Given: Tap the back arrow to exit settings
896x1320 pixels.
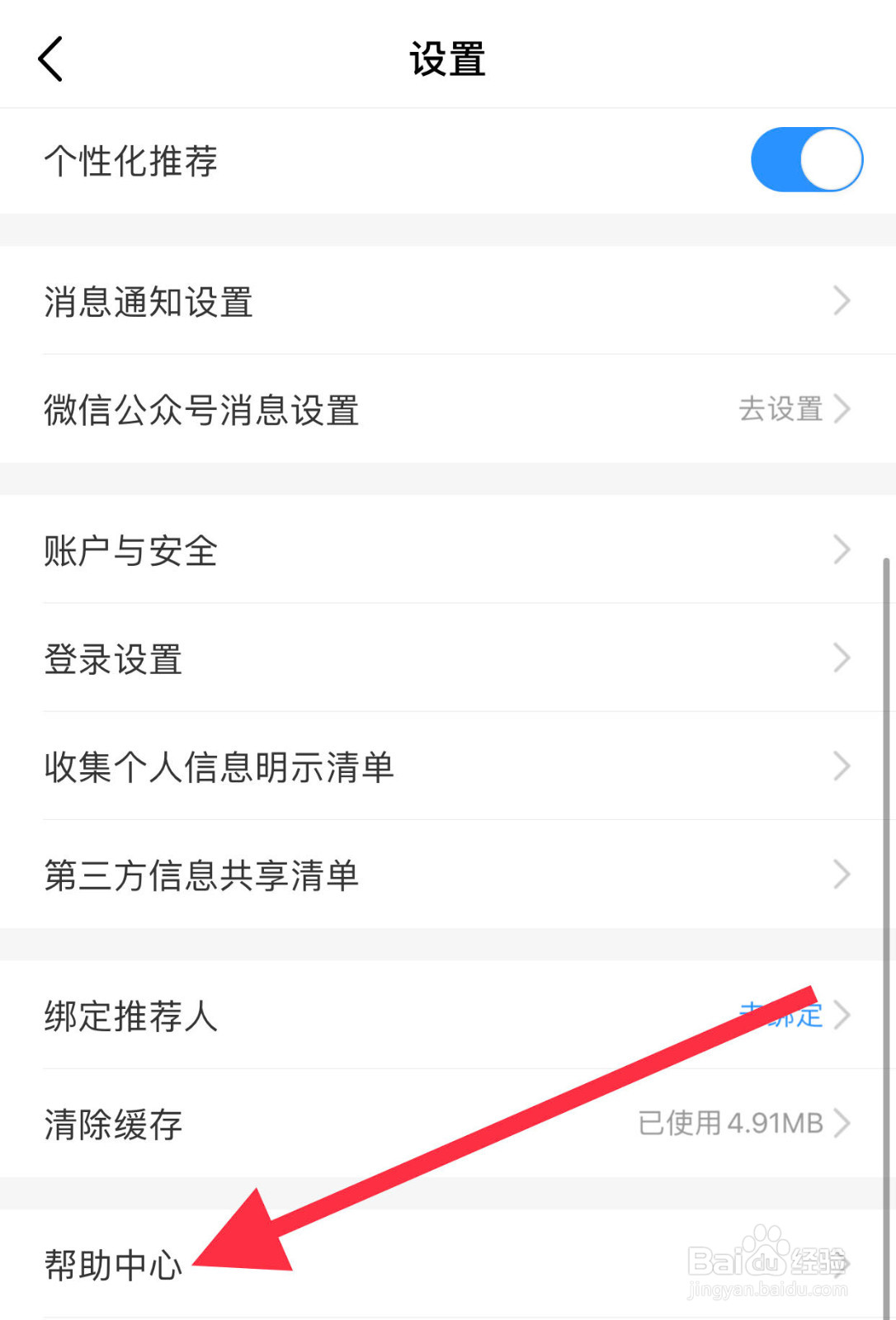Looking at the screenshot, I should coord(51,59).
